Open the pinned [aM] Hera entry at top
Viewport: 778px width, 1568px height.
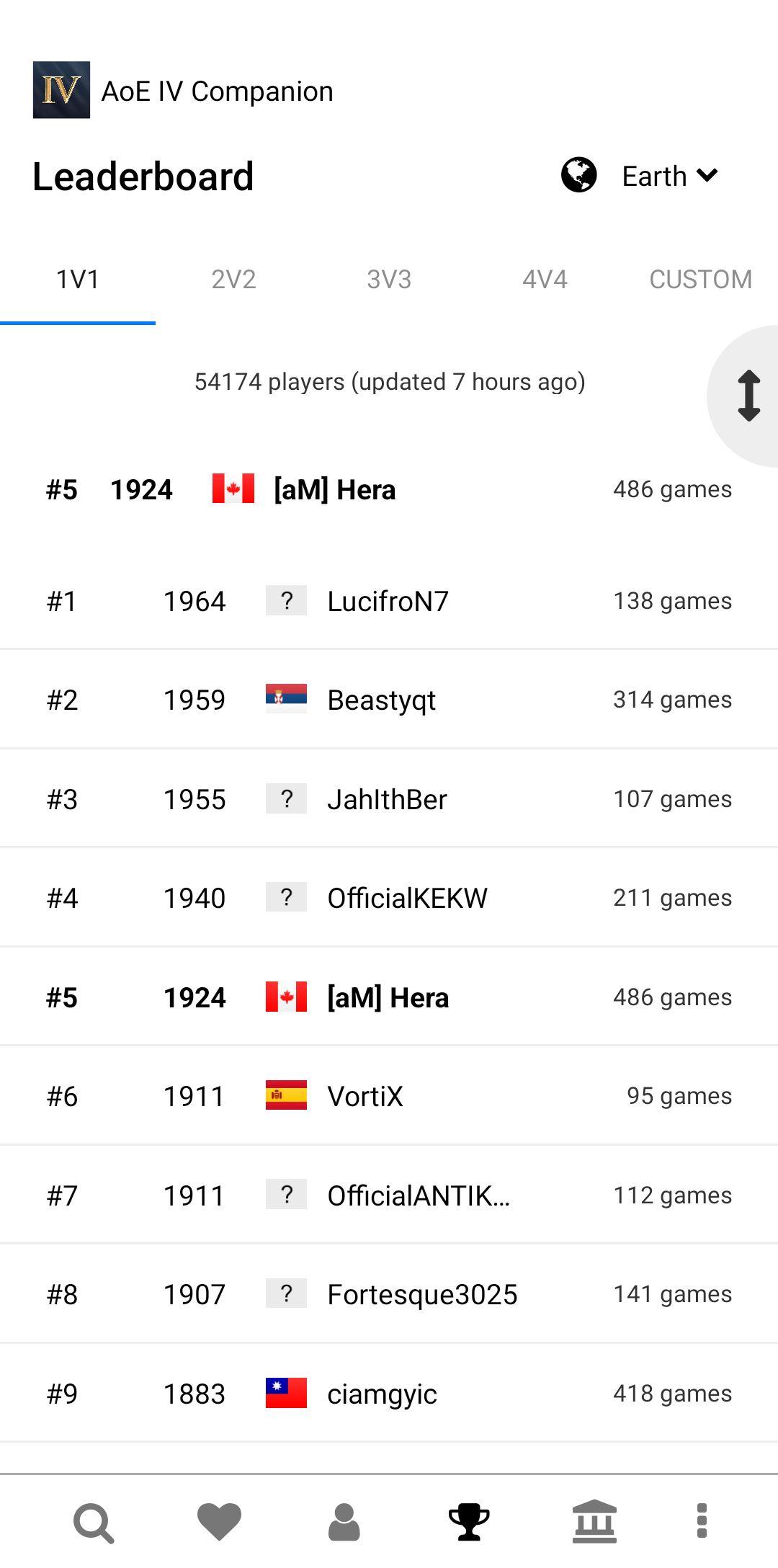click(389, 489)
